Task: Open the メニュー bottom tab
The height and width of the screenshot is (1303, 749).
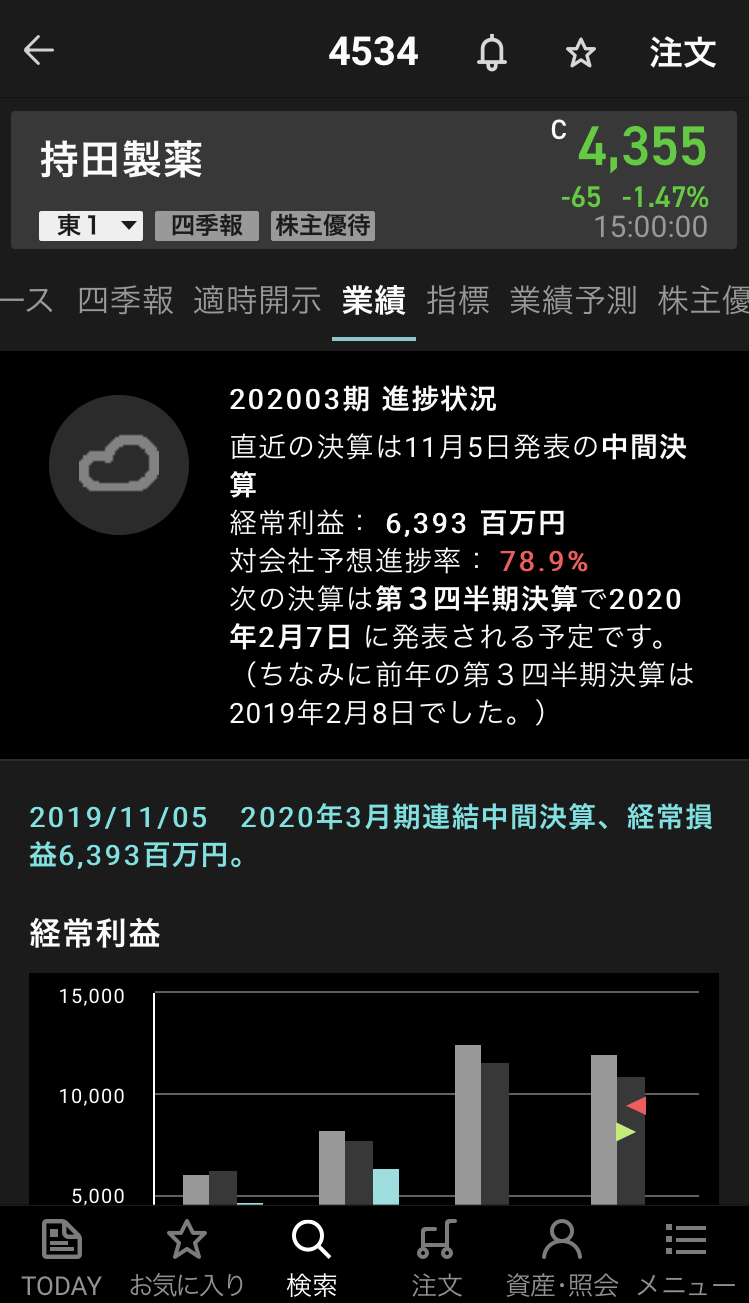Action: [x=686, y=1256]
